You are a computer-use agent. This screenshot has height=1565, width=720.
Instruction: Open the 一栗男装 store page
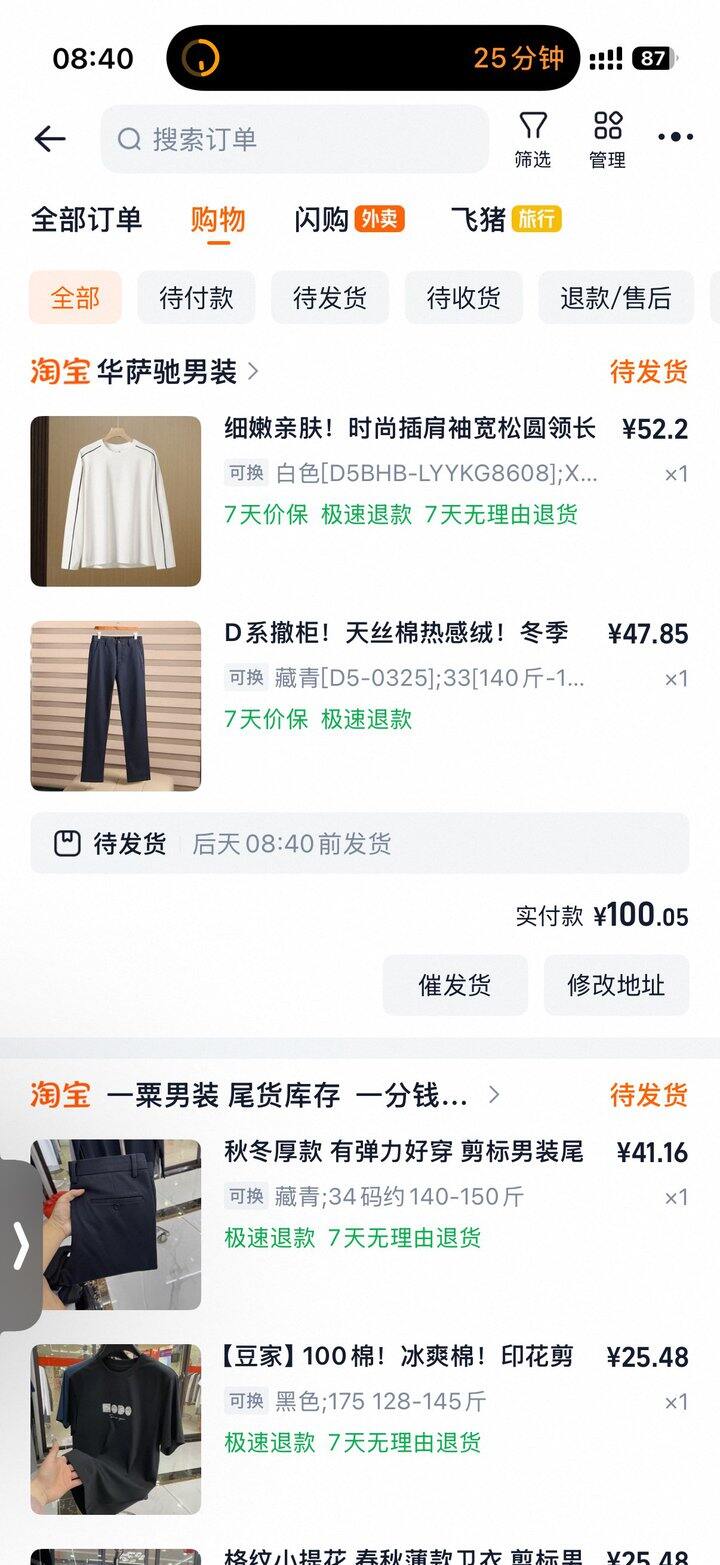pos(287,1095)
